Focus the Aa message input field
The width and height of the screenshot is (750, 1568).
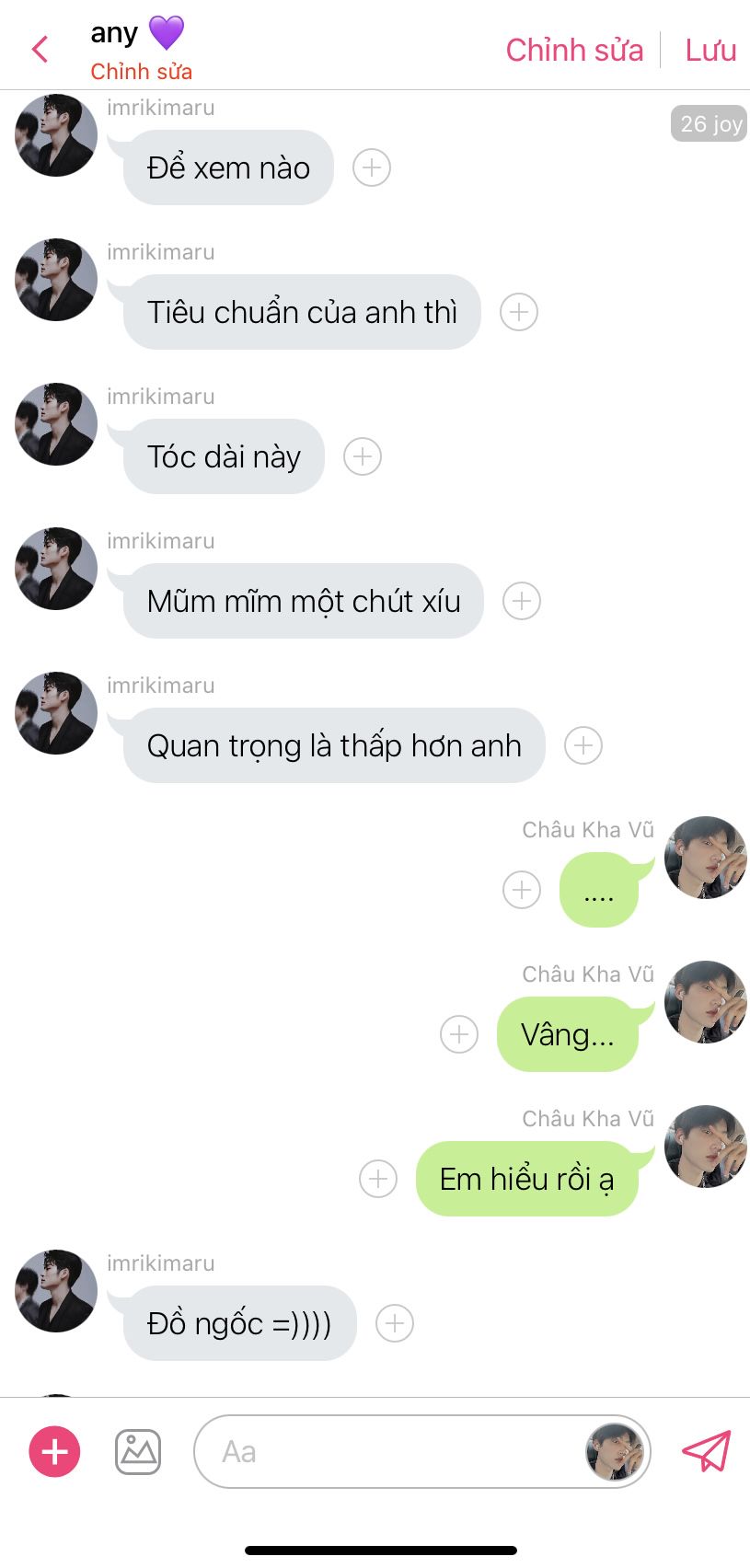(387, 1452)
